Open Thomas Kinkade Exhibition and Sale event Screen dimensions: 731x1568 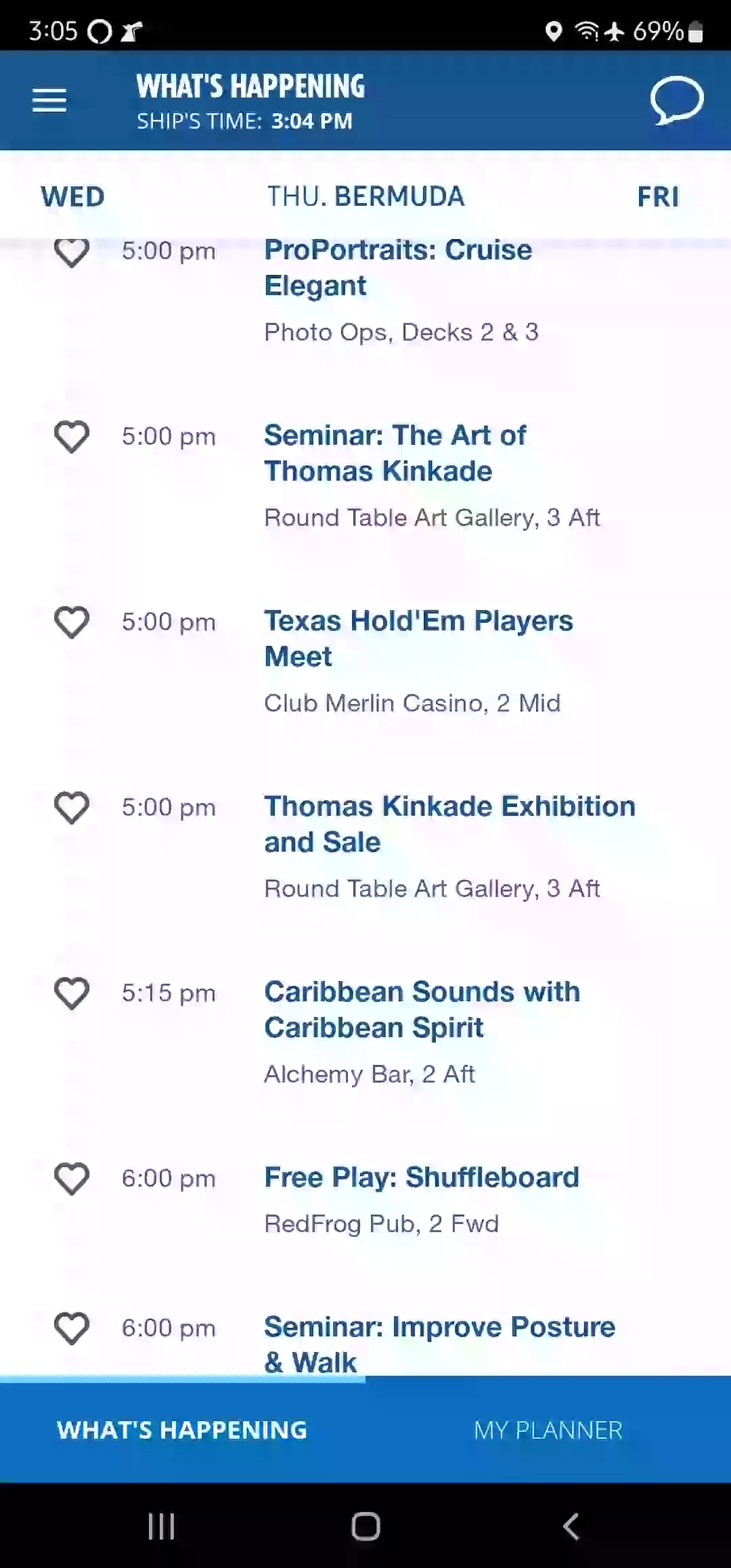tap(449, 824)
